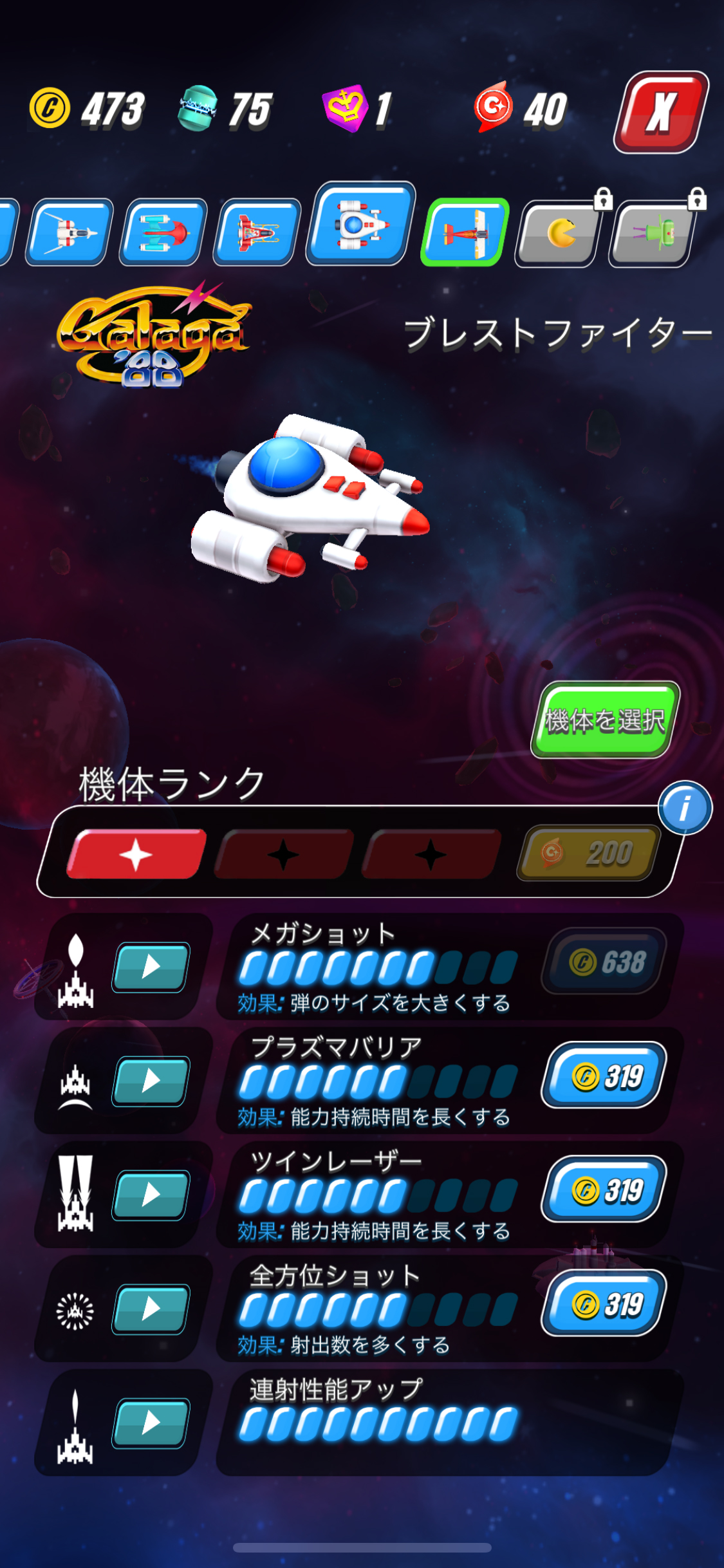Upgrade ship rank for 200 tokens
724x1568 pixels.
[x=589, y=853]
